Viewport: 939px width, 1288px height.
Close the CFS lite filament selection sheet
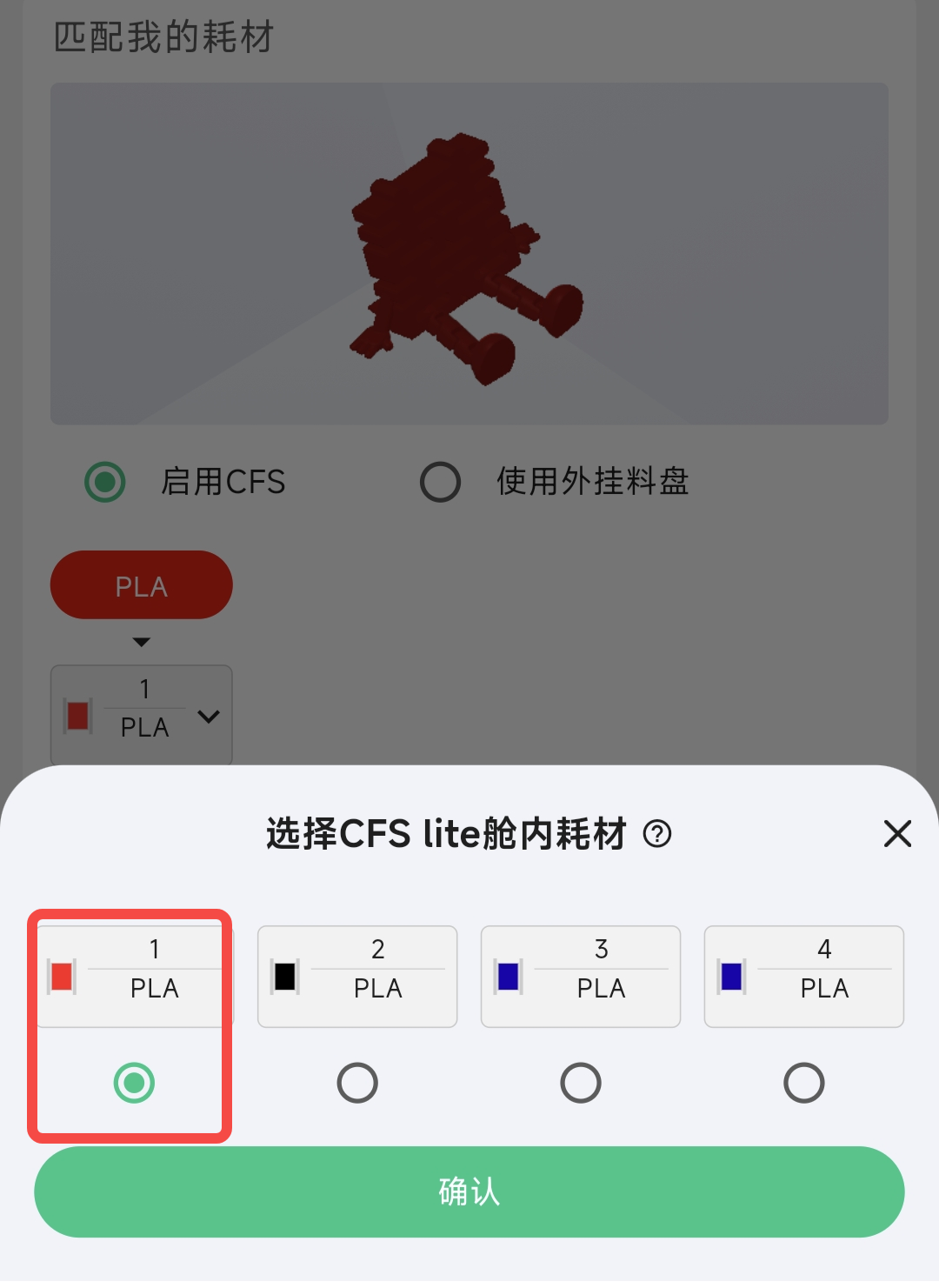coord(897,833)
